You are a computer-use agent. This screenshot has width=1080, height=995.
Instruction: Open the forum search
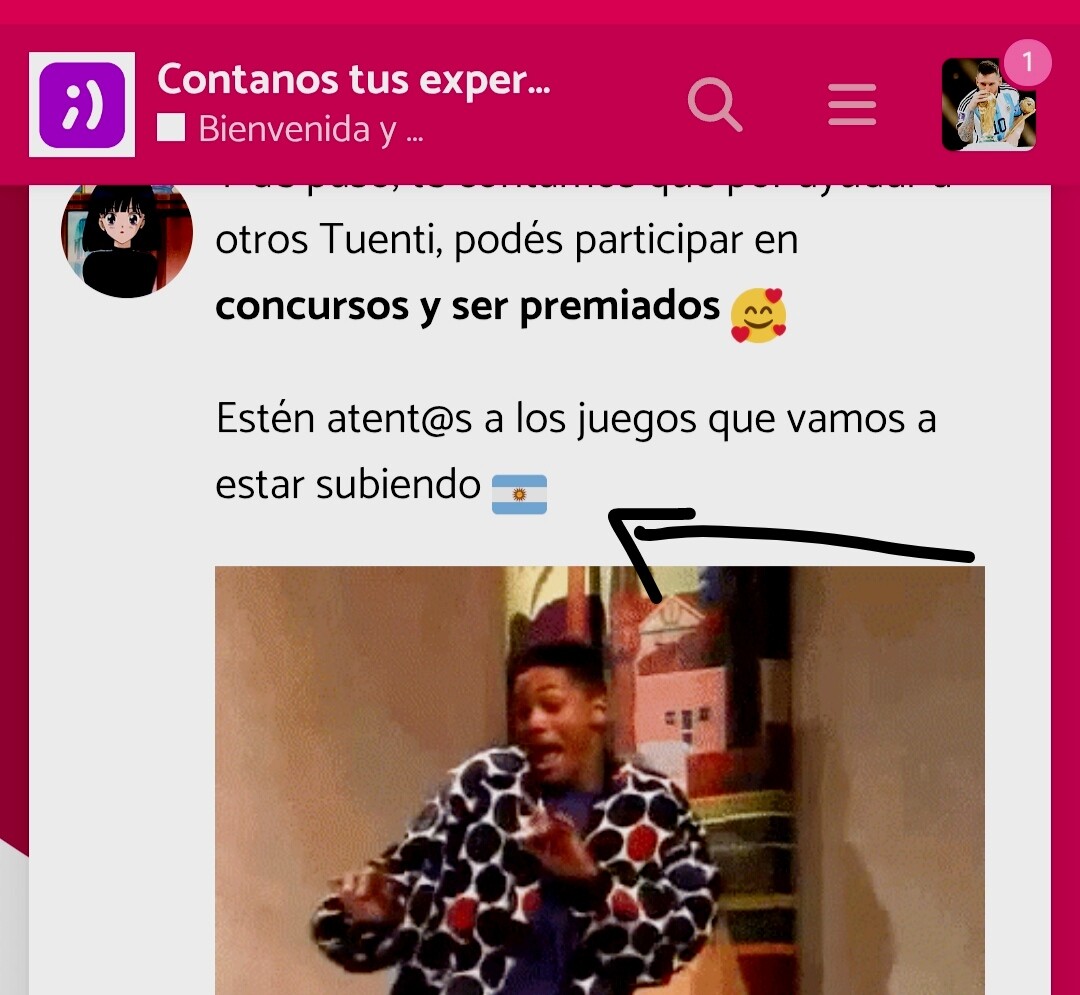714,105
